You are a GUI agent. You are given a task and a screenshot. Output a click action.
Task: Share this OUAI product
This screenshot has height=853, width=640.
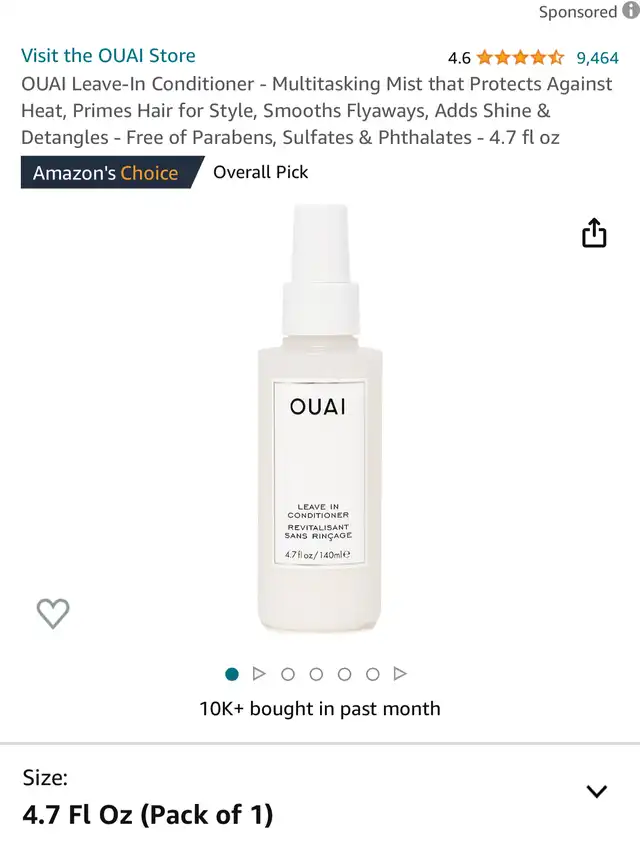(x=594, y=233)
